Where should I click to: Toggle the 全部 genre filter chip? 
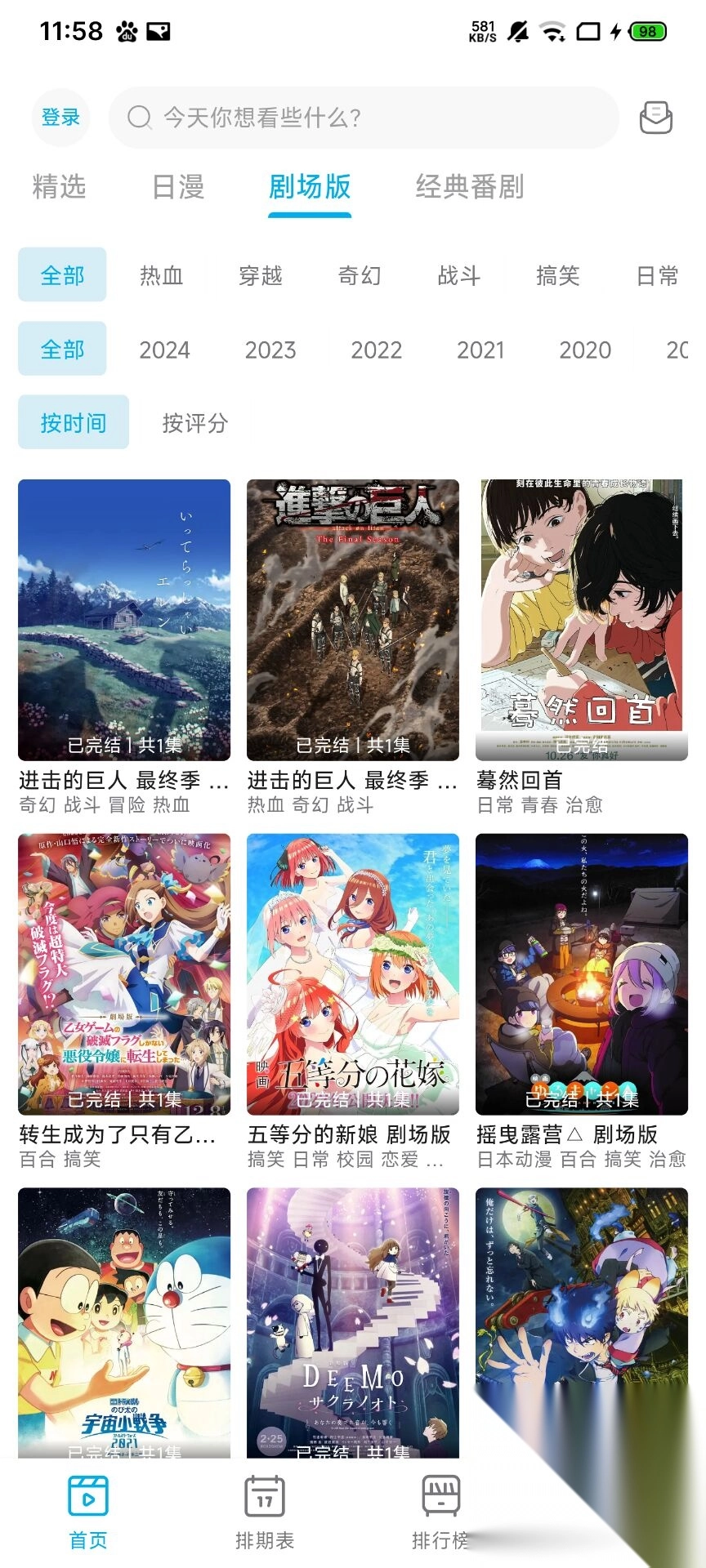tap(63, 275)
